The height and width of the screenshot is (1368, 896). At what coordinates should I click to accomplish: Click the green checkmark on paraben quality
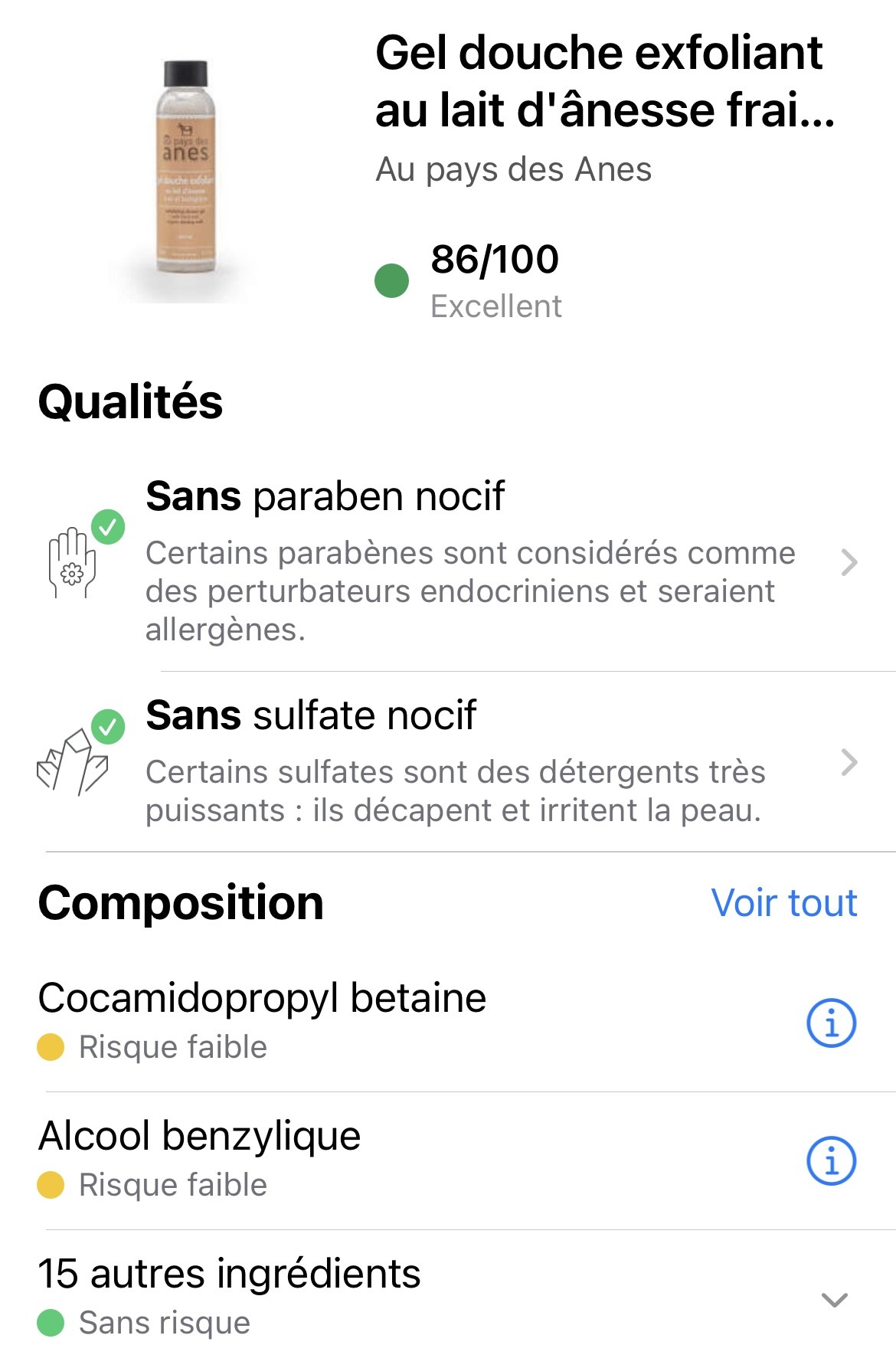110,525
